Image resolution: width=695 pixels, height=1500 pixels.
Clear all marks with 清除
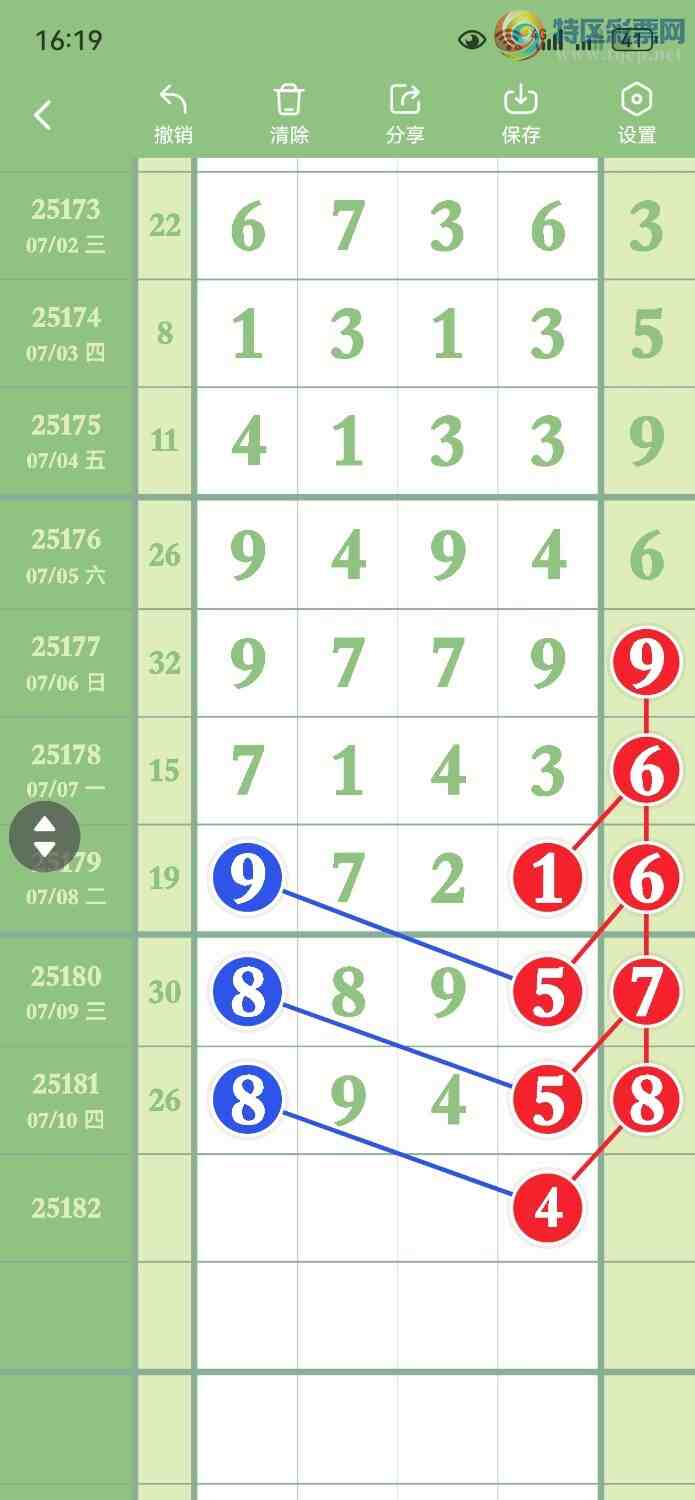click(x=289, y=114)
